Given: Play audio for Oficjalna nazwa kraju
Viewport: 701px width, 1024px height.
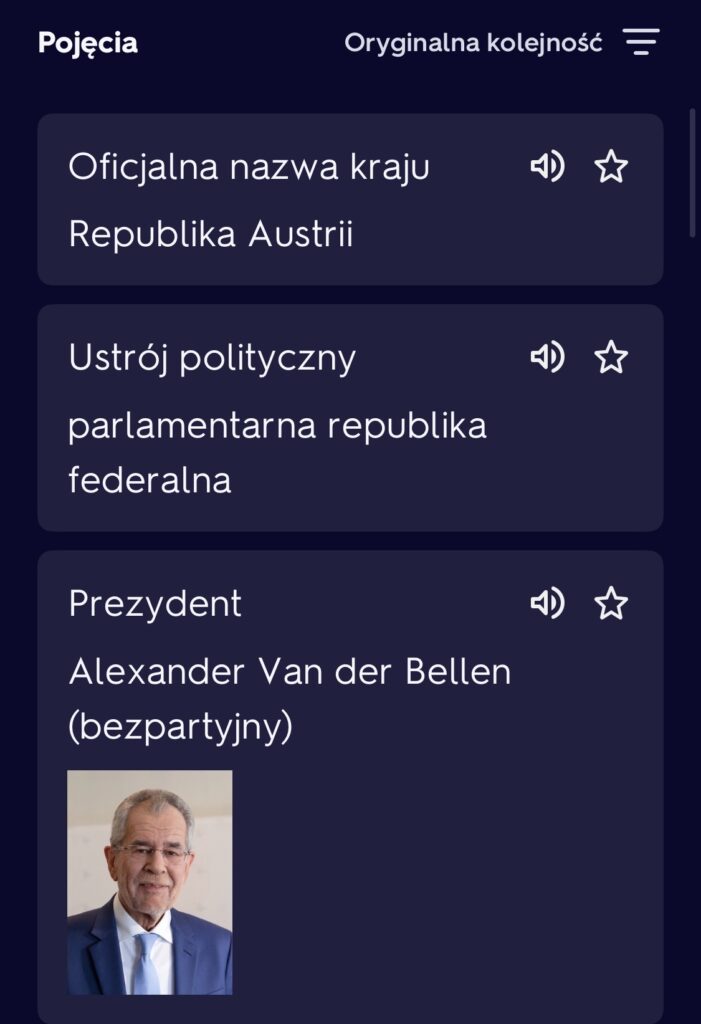Looking at the screenshot, I should coord(547,166).
